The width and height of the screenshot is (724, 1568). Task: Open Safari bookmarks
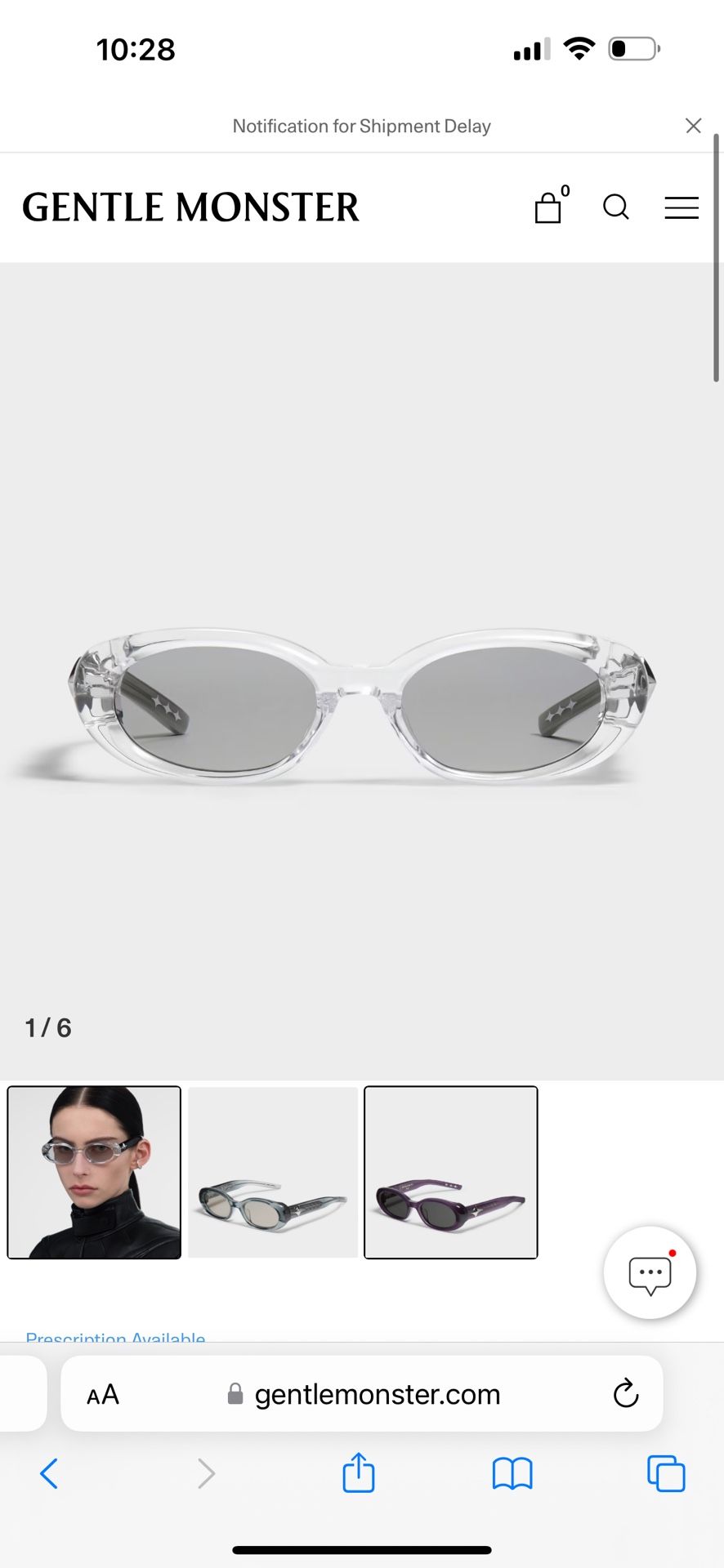pos(512,1474)
